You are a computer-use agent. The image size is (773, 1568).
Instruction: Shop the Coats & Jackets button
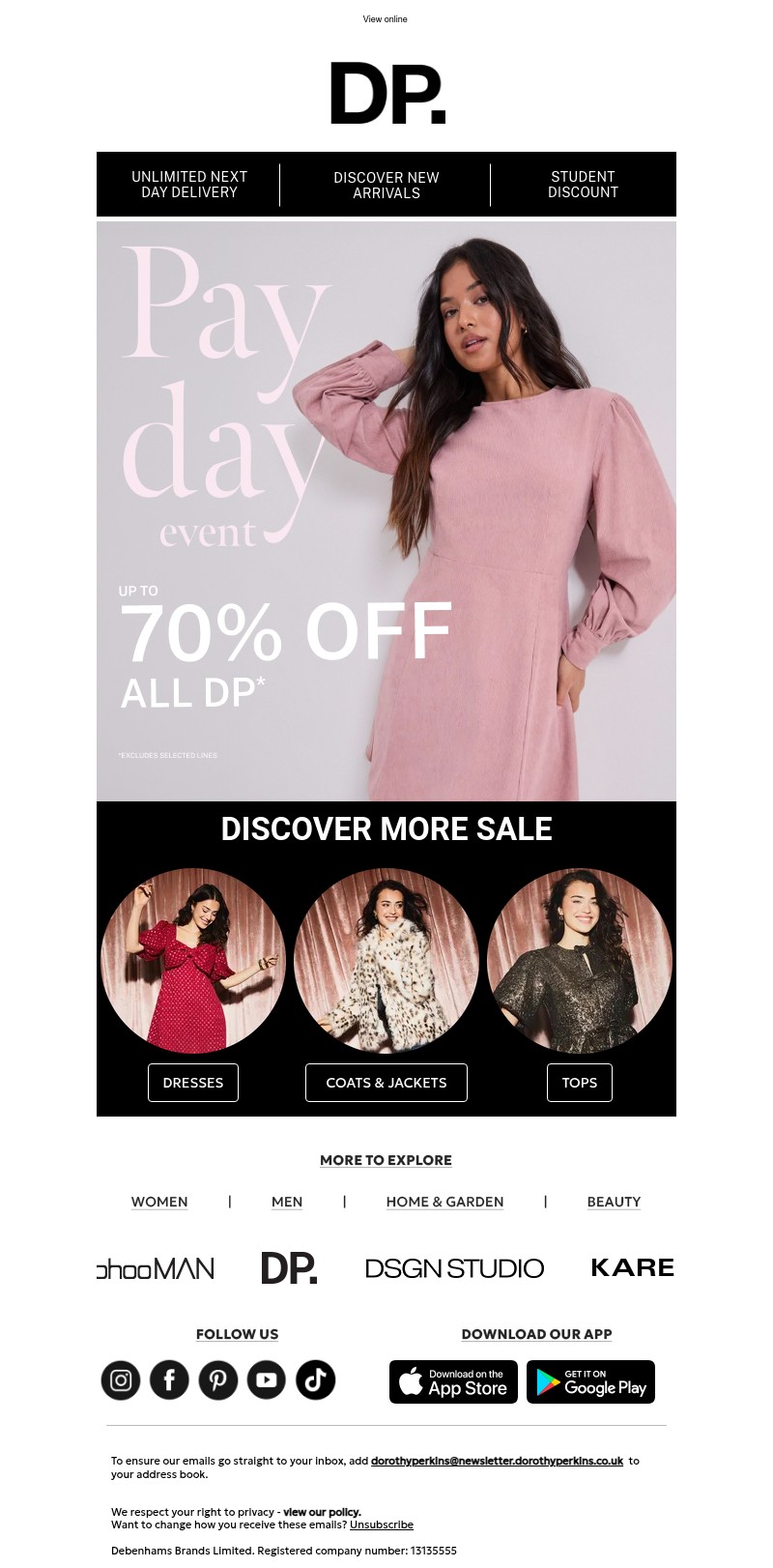(x=386, y=1083)
